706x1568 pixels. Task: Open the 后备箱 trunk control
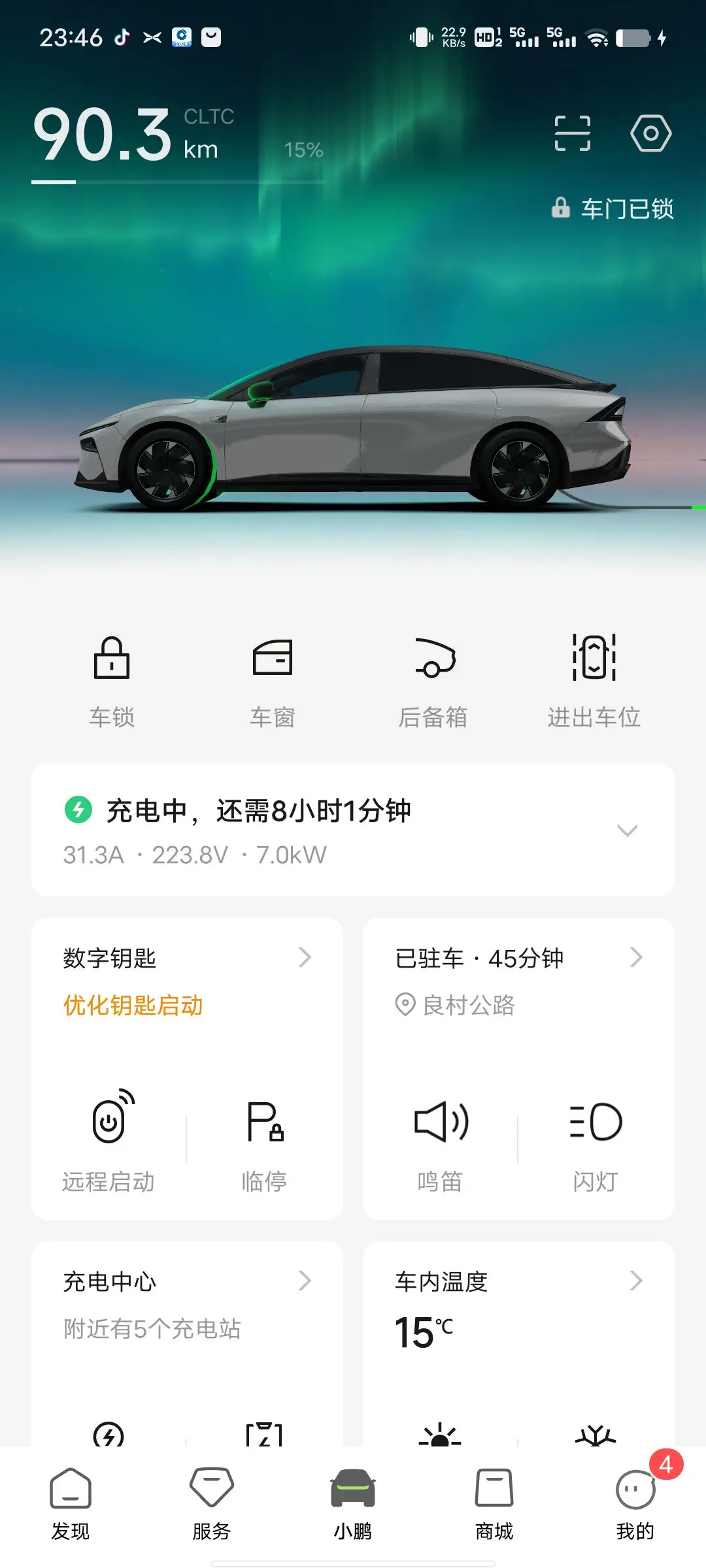coord(433,681)
